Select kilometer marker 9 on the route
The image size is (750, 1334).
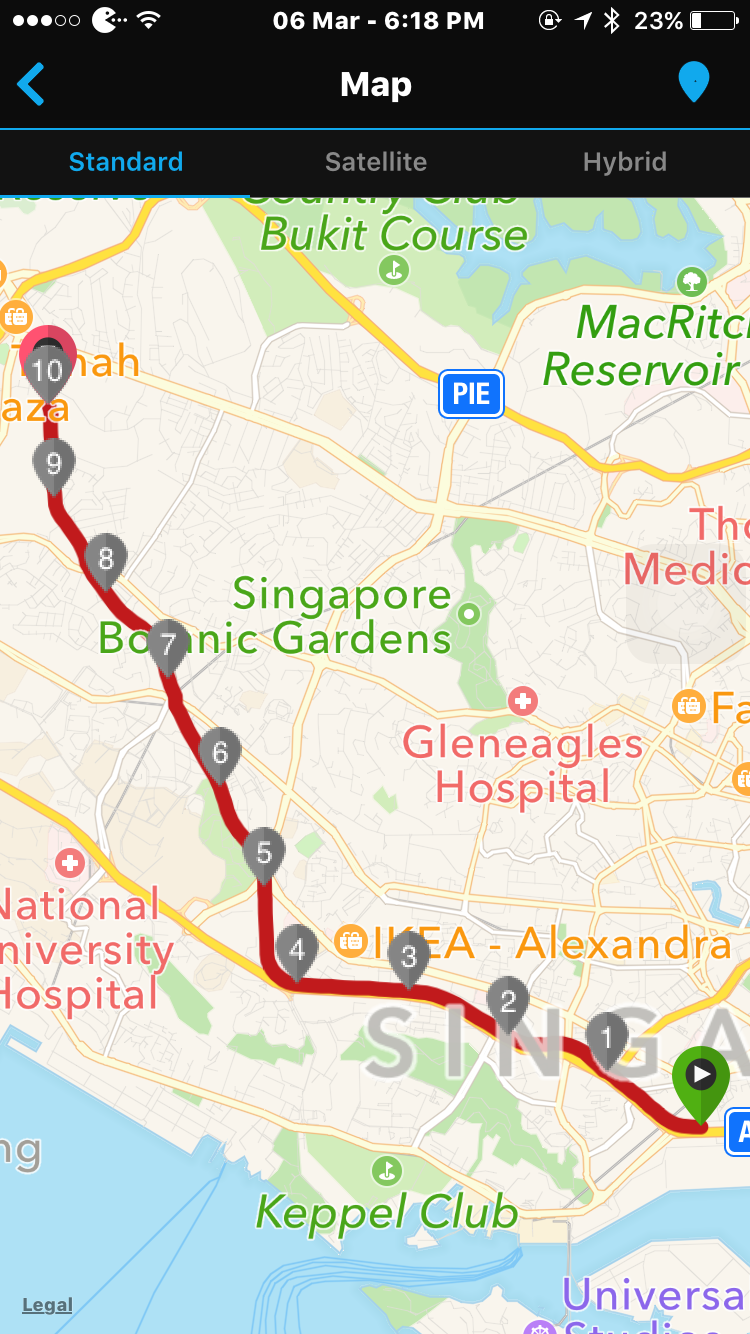pos(54,464)
